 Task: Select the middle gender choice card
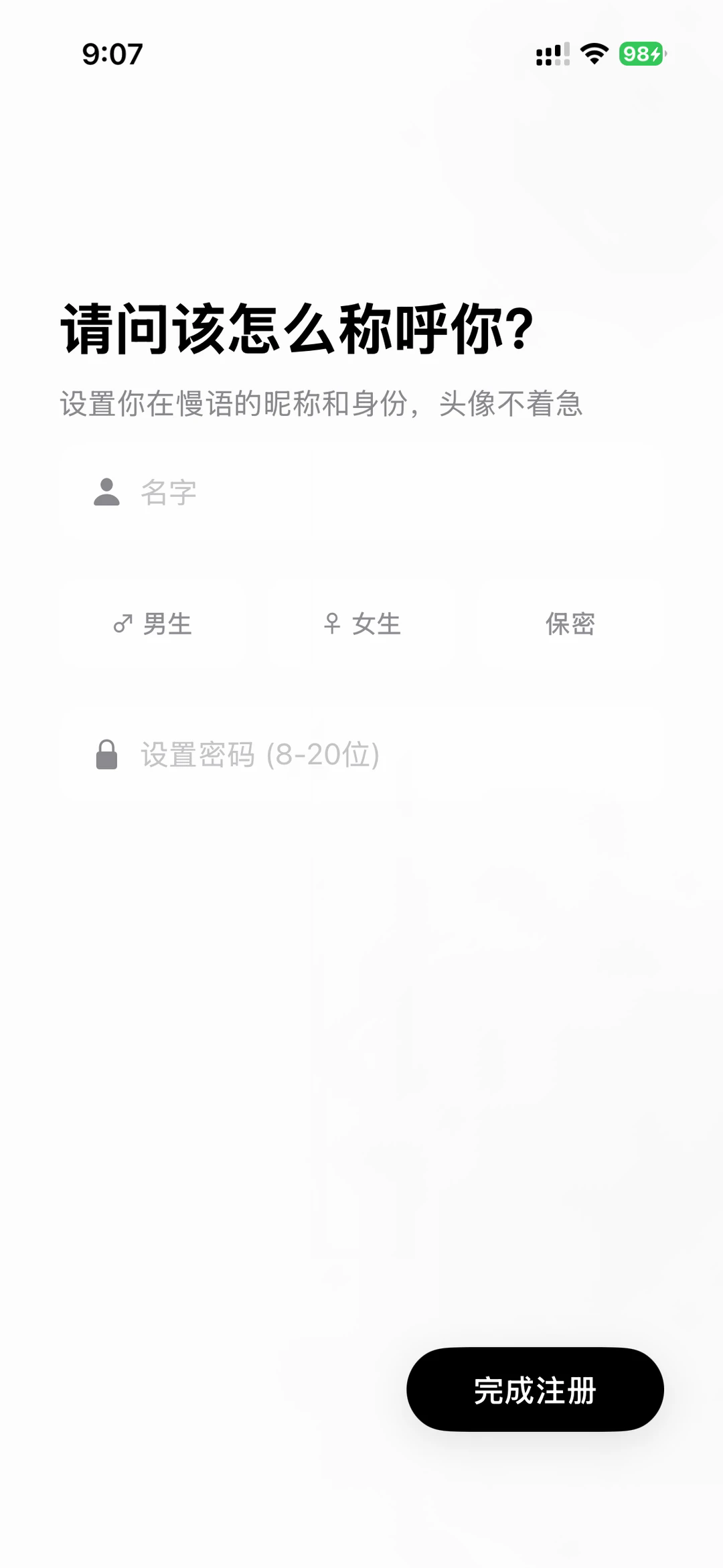pos(364,625)
